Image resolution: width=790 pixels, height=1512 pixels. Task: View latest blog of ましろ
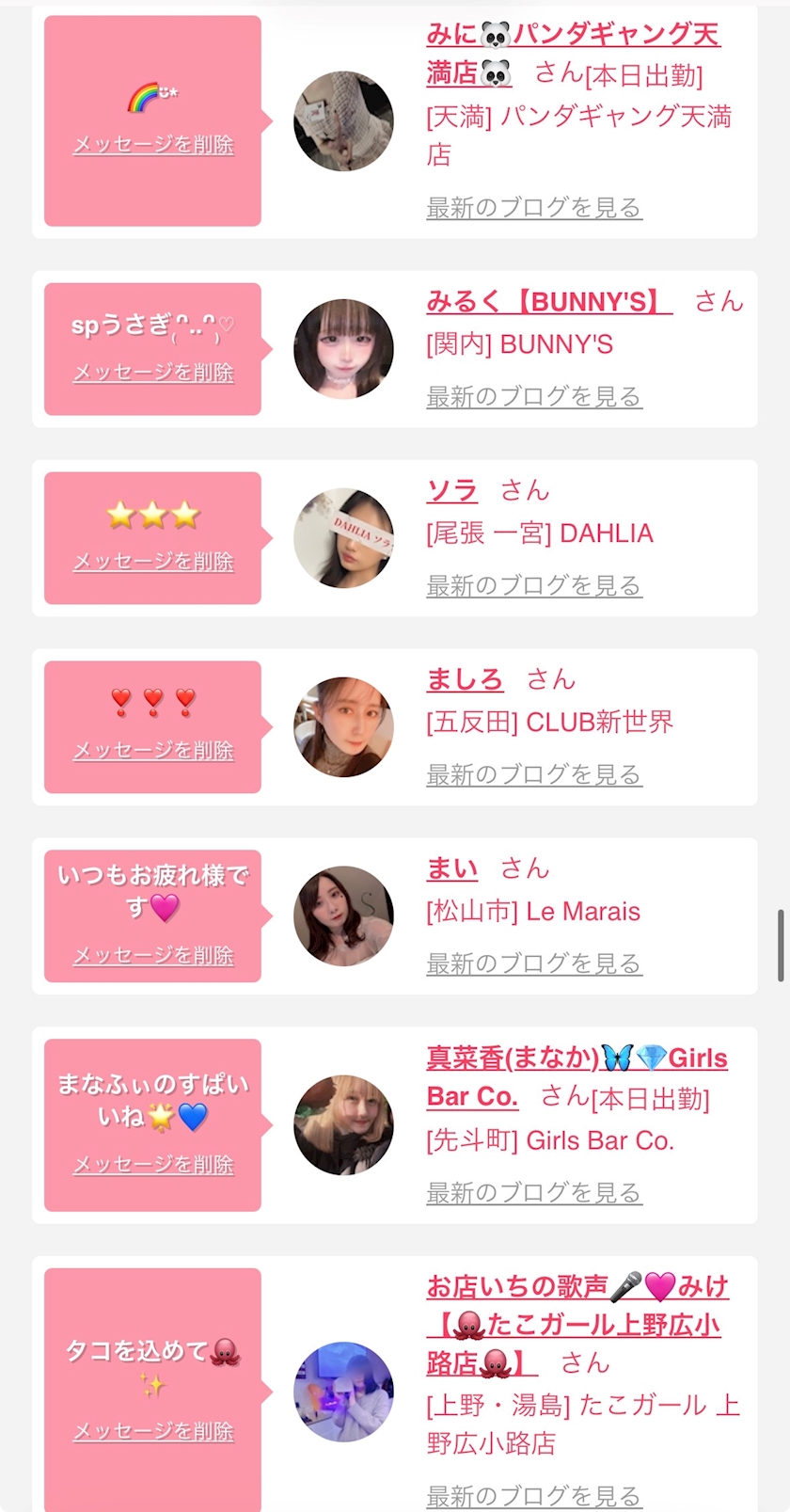pyautogui.click(x=533, y=774)
